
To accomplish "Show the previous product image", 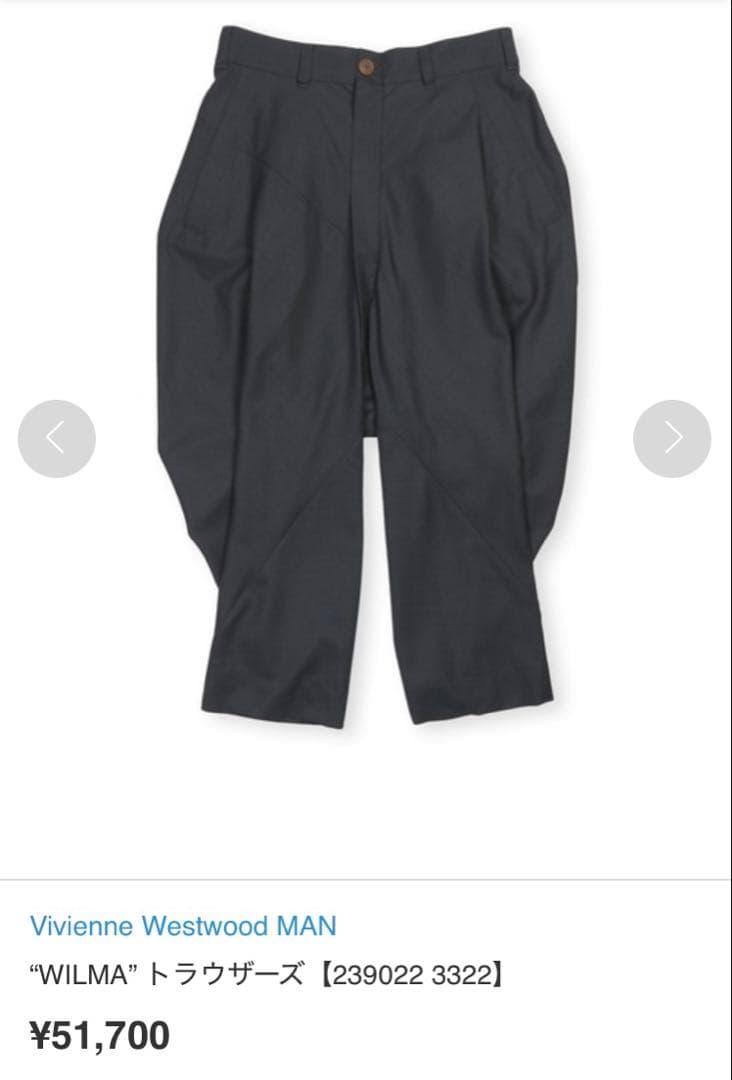I will coord(57,439).
